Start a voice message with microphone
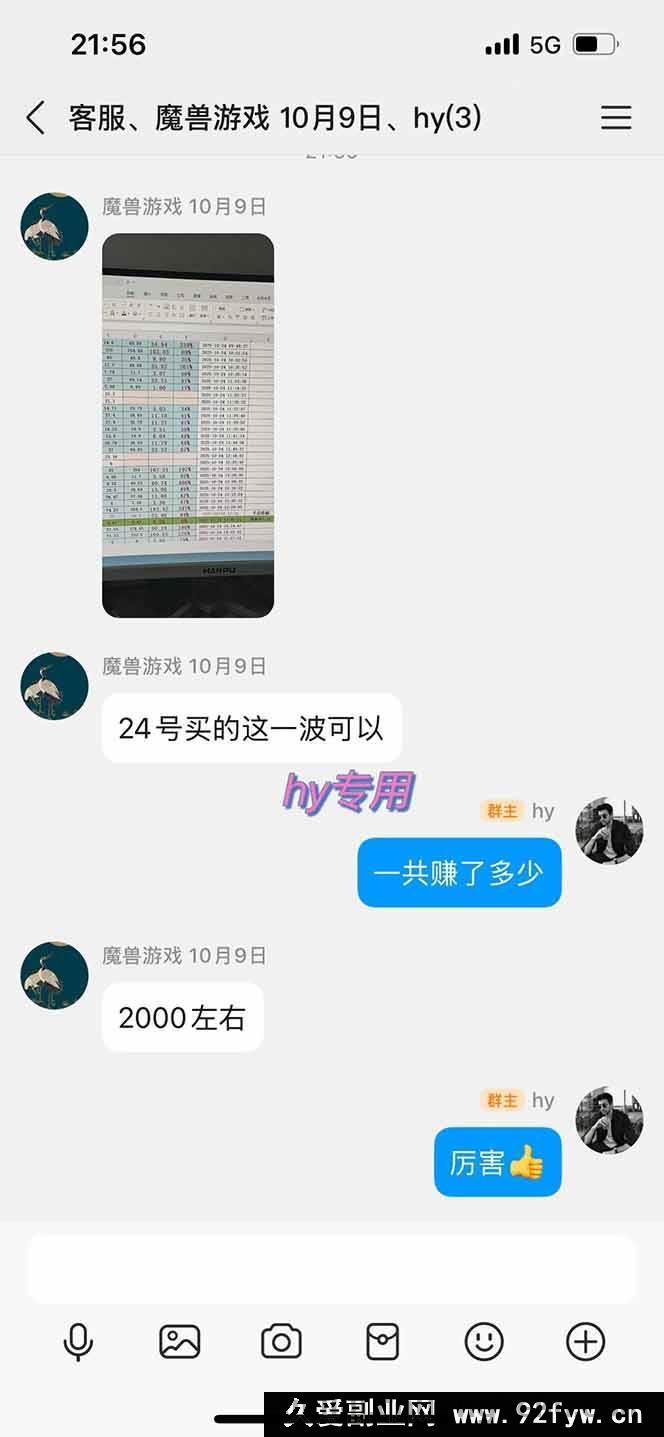664x1437 pixels. 78,1341
